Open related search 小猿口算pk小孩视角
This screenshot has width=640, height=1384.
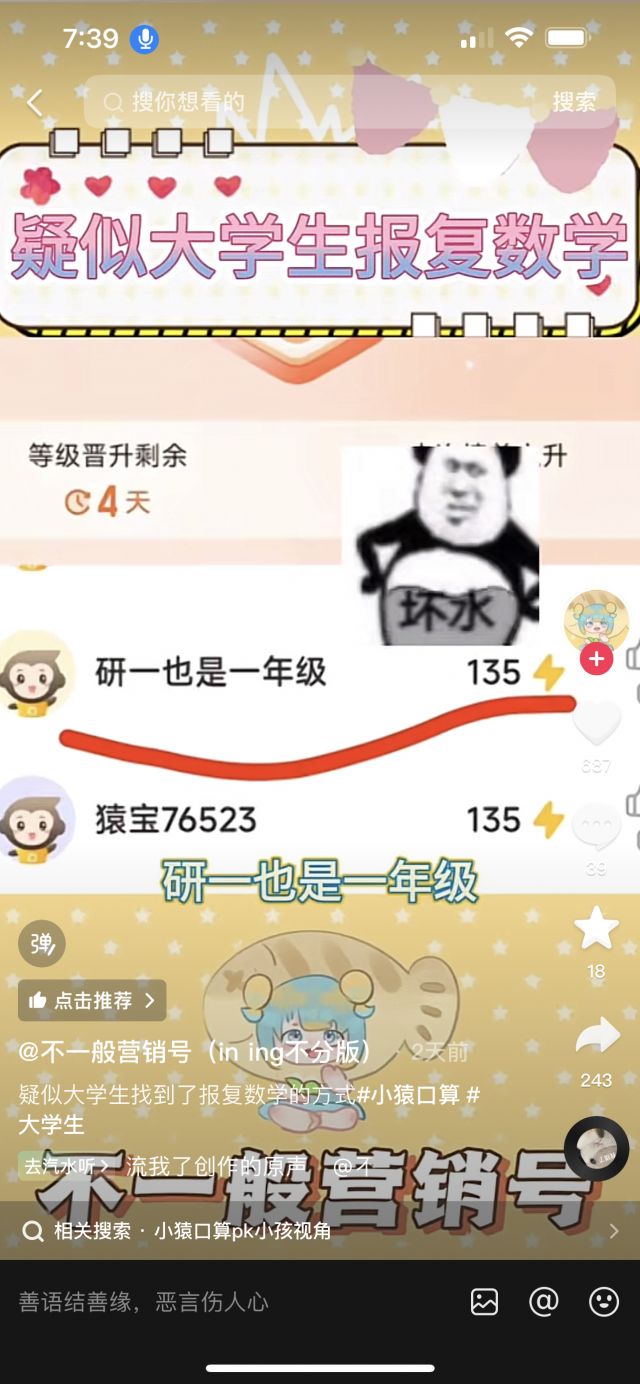(x=242, y=1231)
